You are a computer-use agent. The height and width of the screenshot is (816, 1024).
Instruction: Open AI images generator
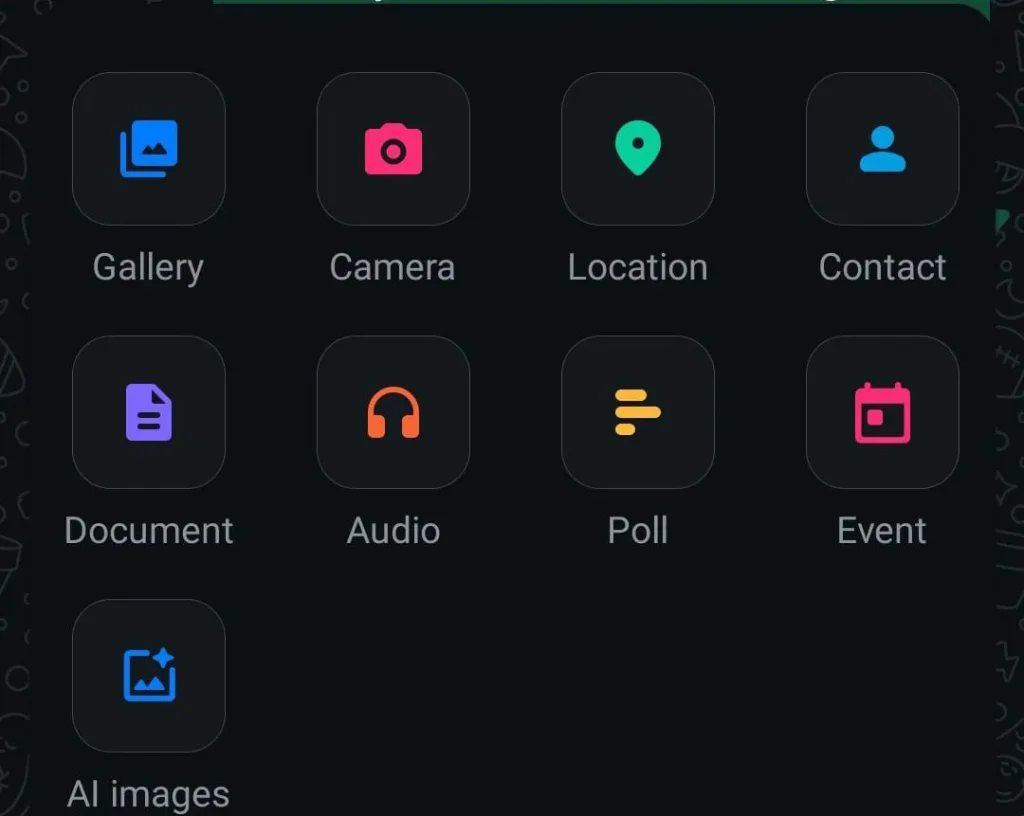click(x=148, y=675)
